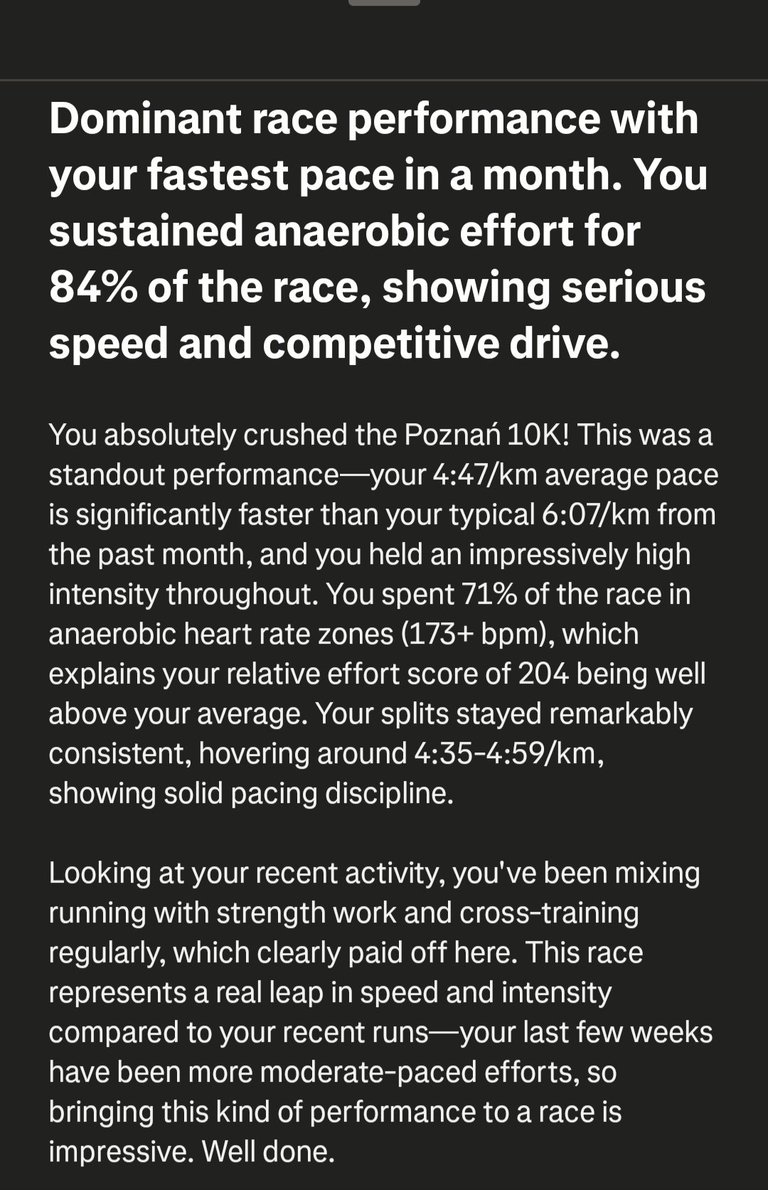Viewport: 768px width, 1190px height.
Task: Tap the sheet's grey drag handle
Action: tap(384, 3)
